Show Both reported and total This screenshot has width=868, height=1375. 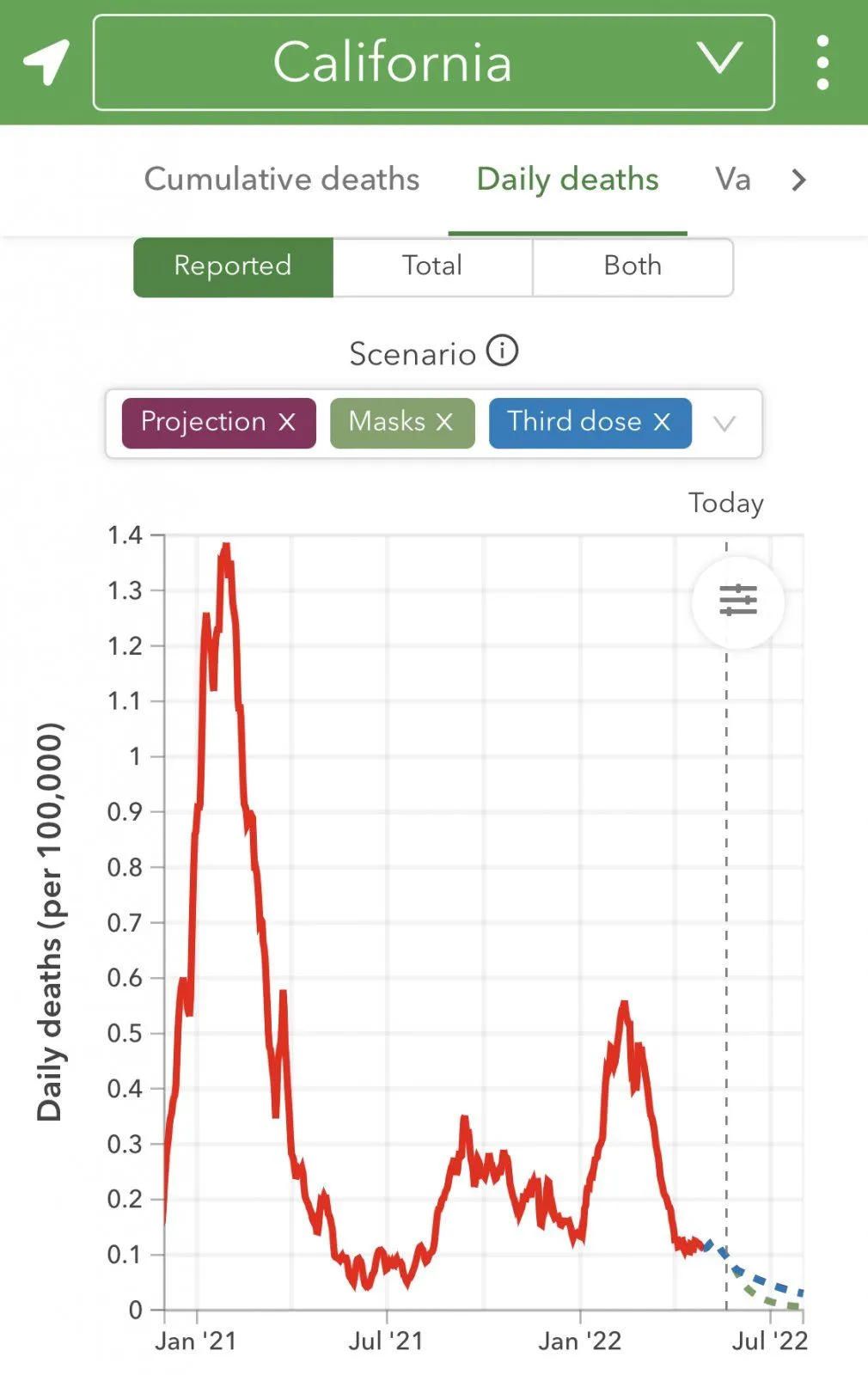coord(633,266)
